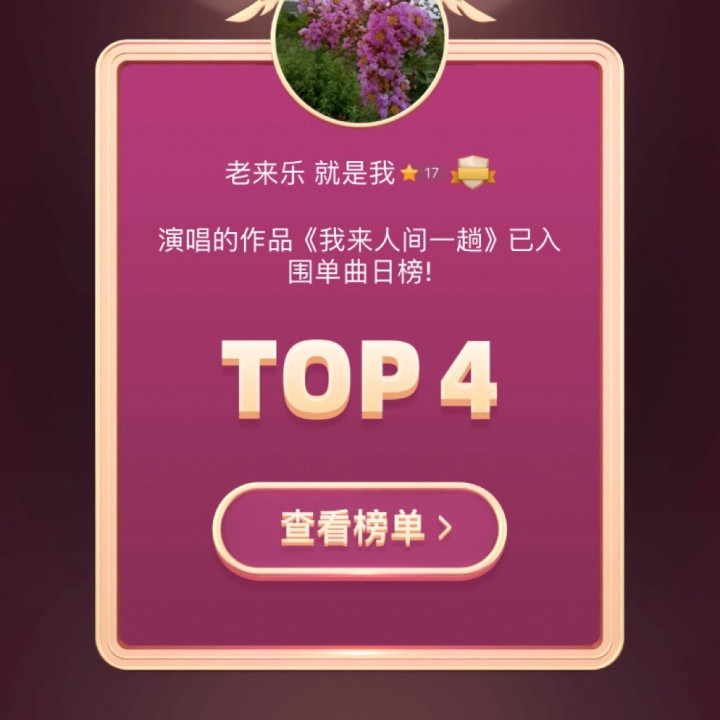This screenshot has height=720, width=720.
Task: Tap the 查看榜单 button
Action: (x=360, y=529)
